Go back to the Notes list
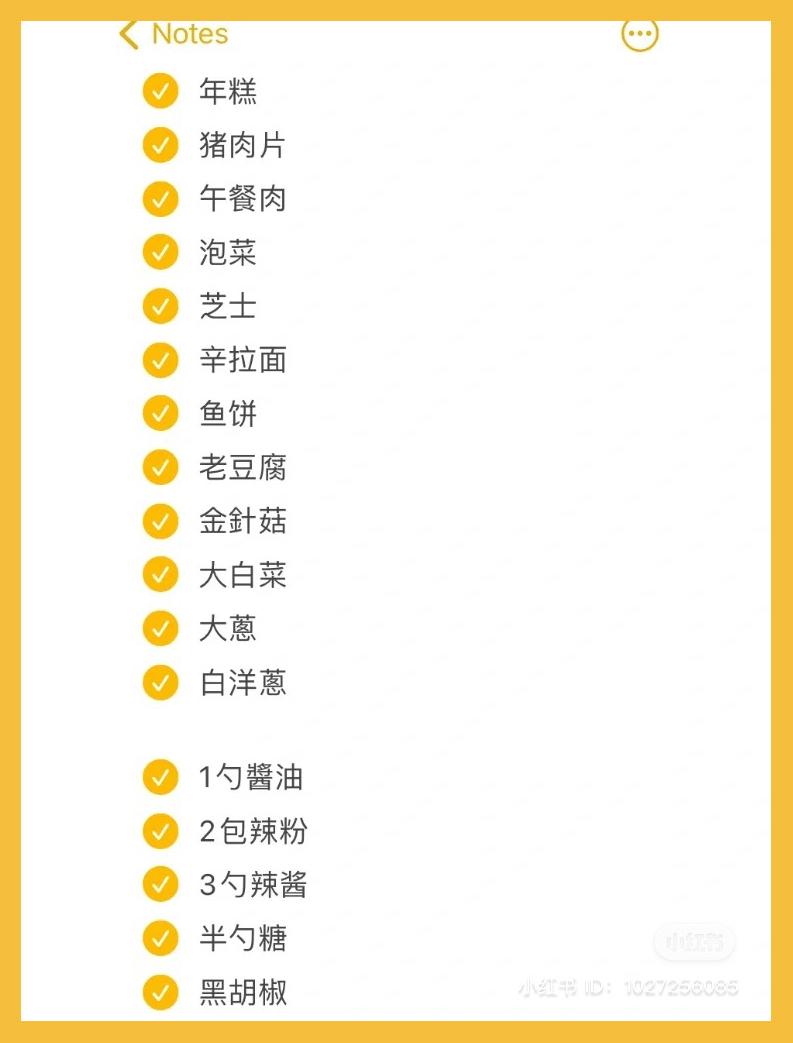The width and height of the screenshot is (793, 1043). coord(172,34)
